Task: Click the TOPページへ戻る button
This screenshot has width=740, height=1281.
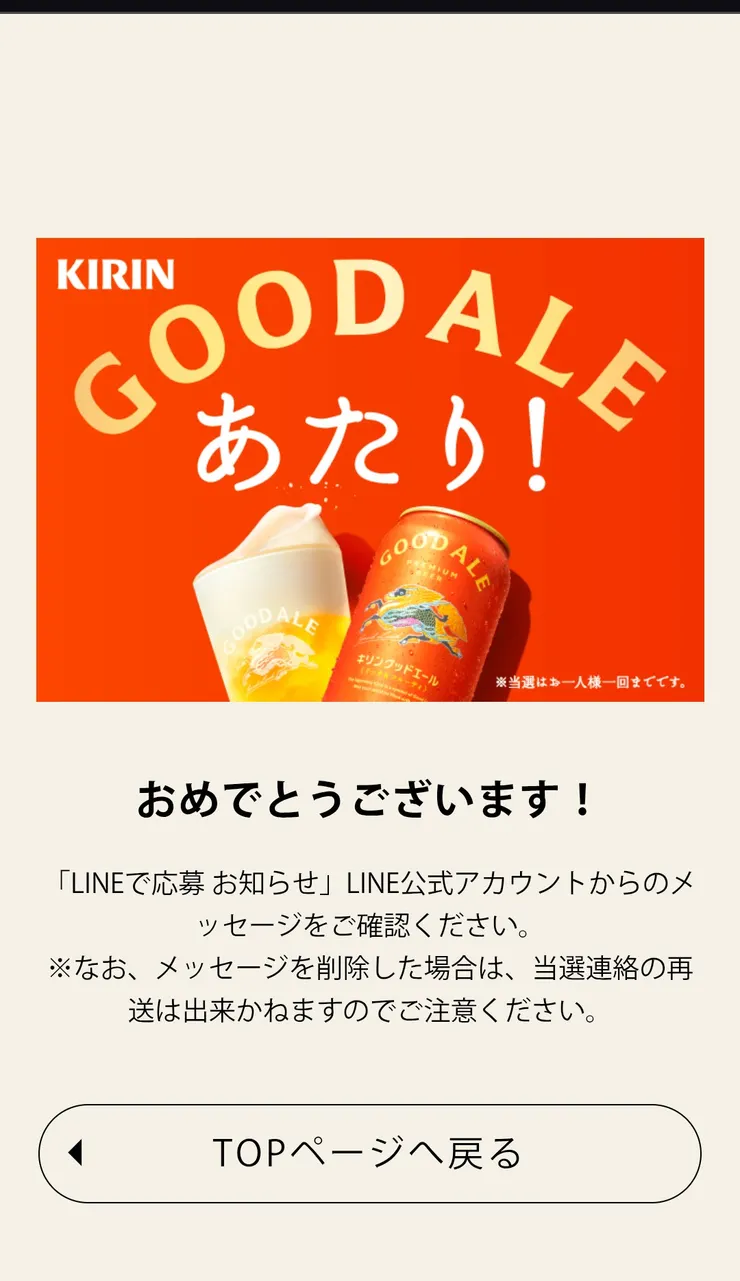Action: pos(370,1153)
